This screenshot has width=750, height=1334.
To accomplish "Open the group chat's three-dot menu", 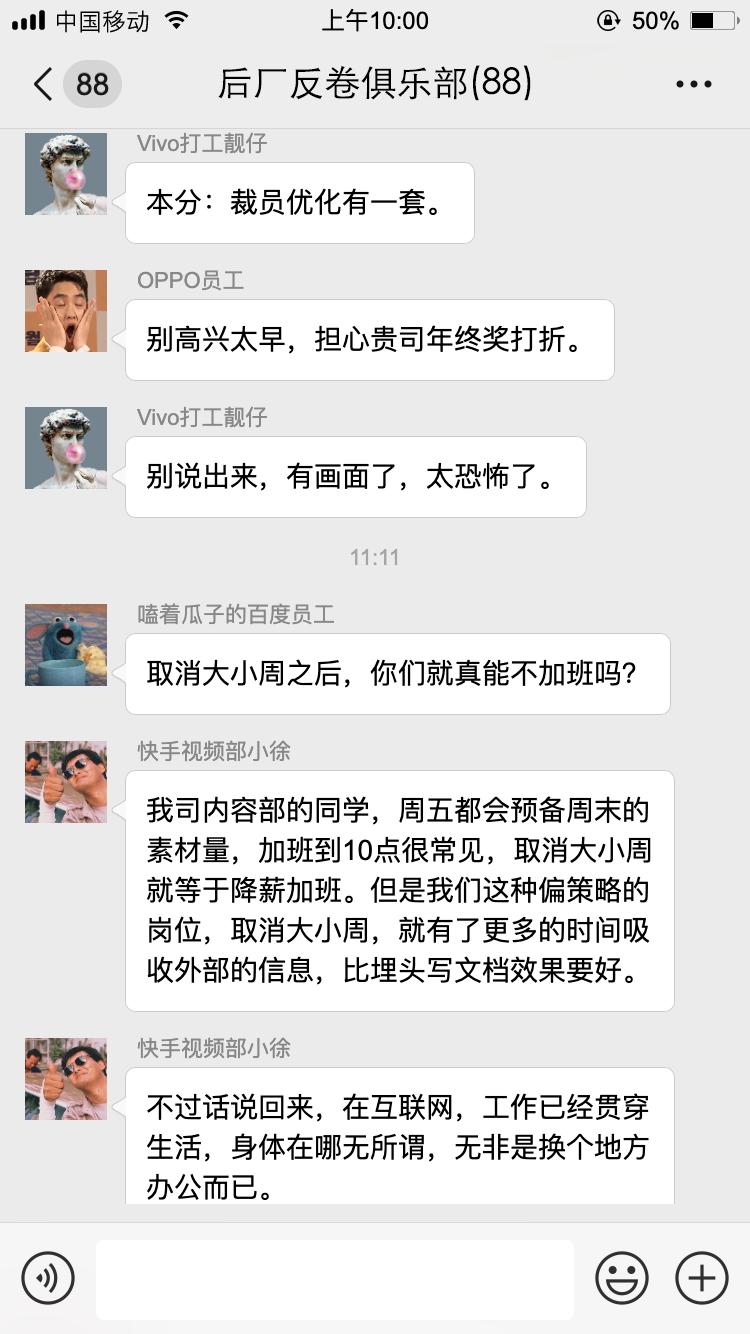I will pos(693,84).
